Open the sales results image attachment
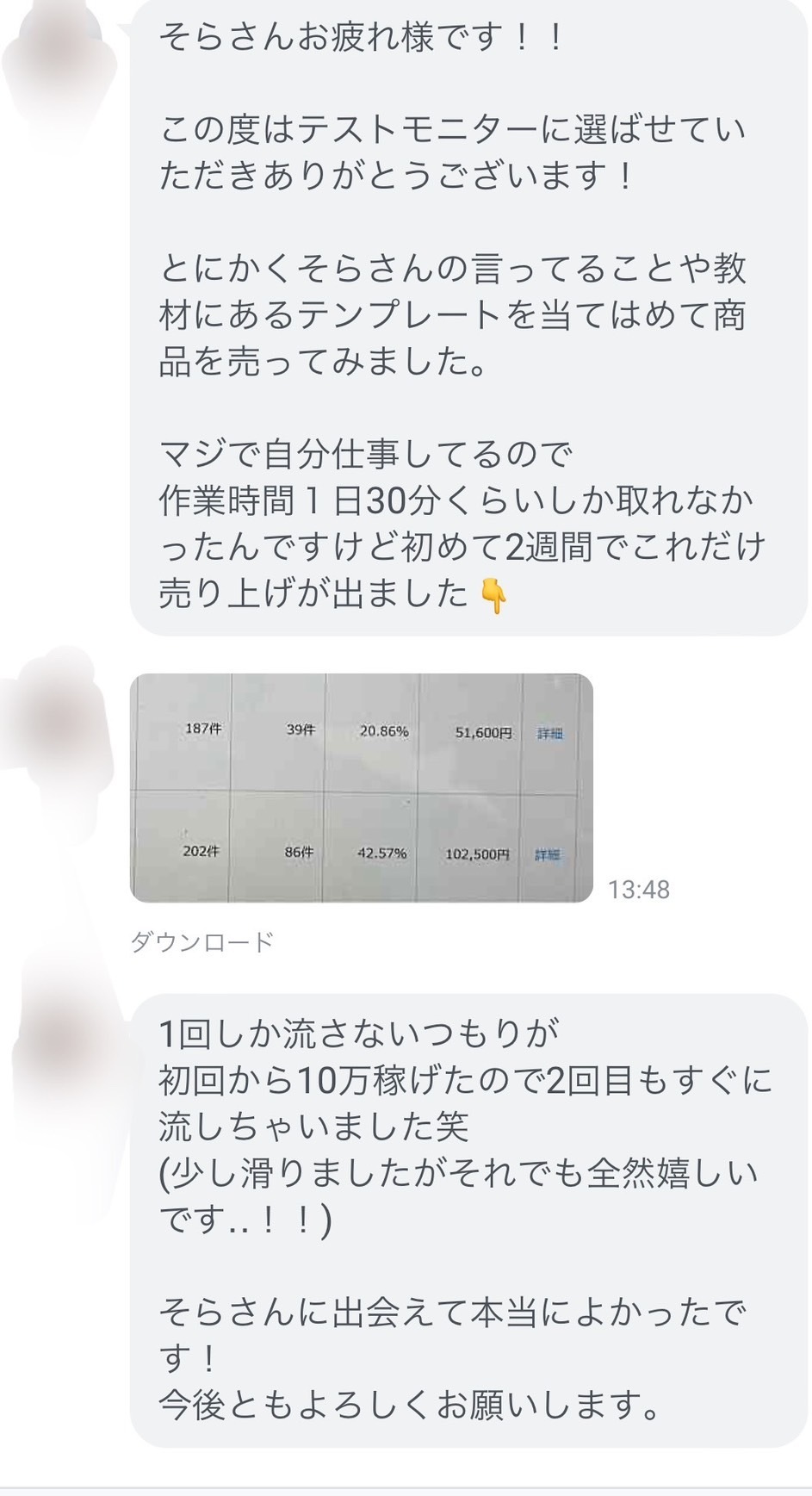The image size is (812, 1496). tap(361, 787)
